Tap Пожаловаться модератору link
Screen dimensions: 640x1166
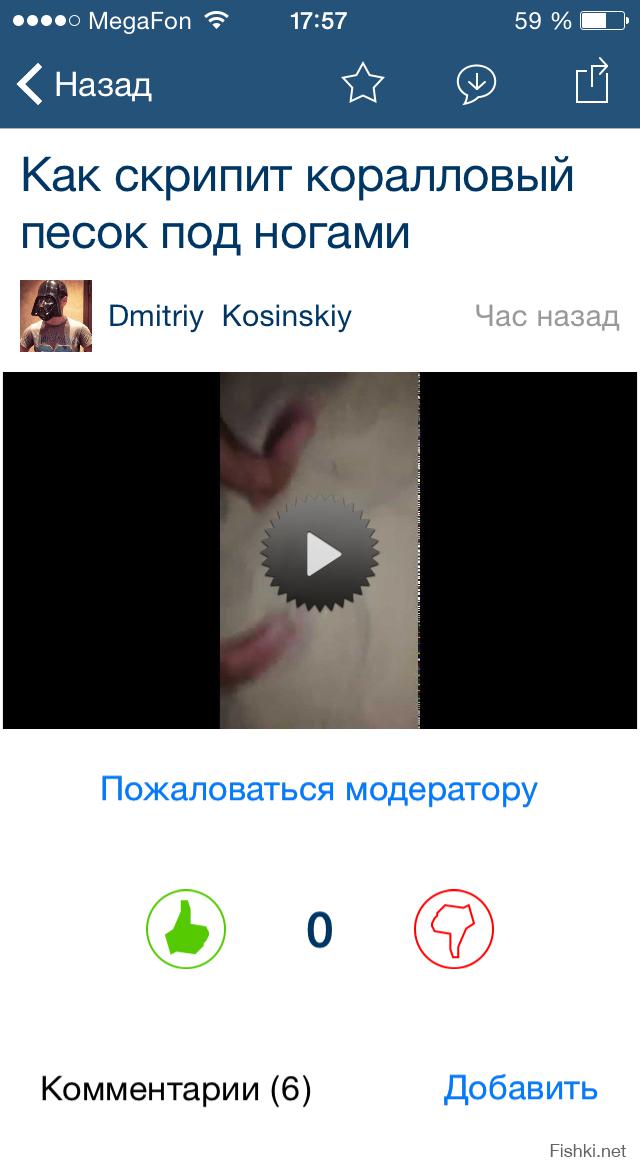[319, 789]
